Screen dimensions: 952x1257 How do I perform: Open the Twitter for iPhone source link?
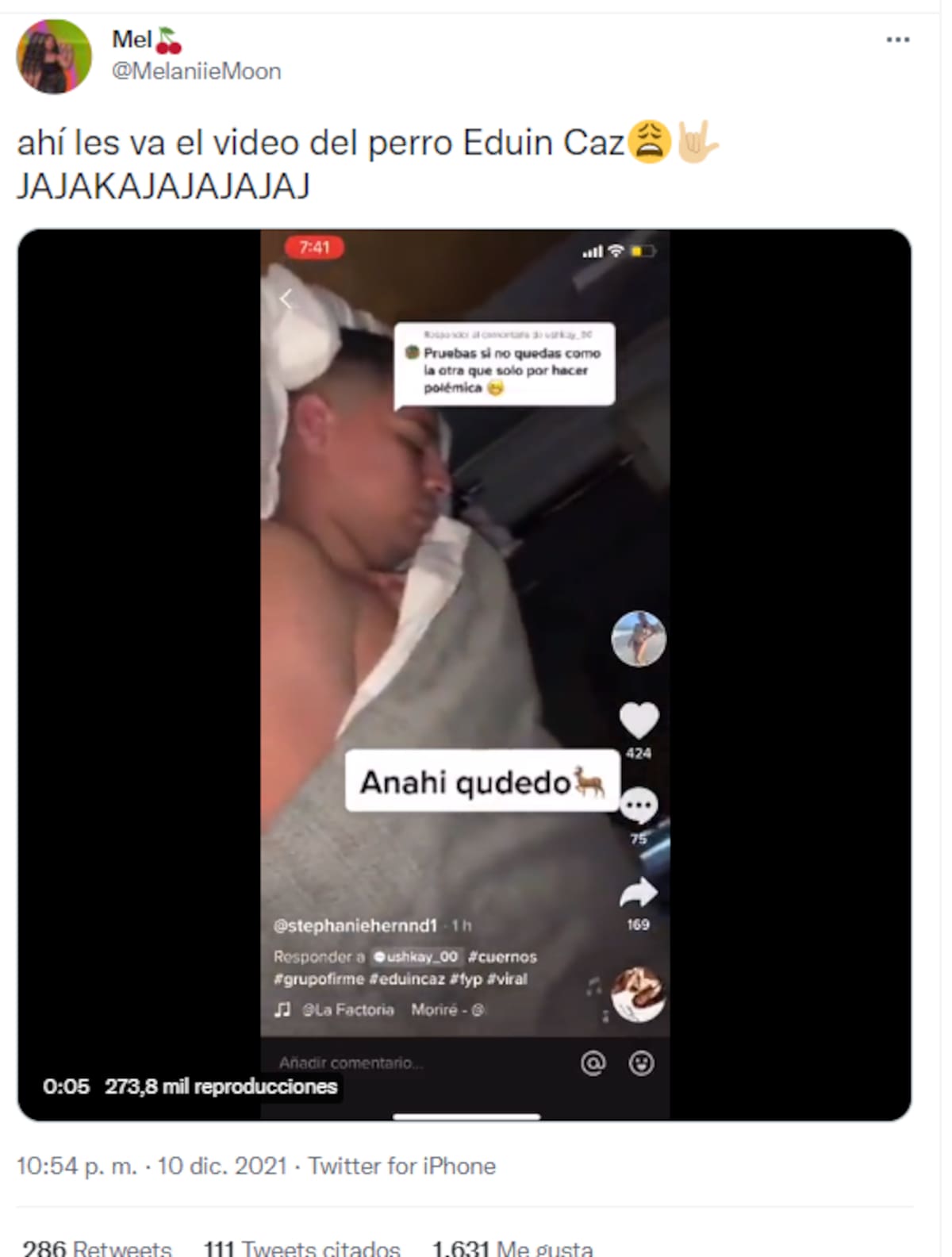(401, 1166)
